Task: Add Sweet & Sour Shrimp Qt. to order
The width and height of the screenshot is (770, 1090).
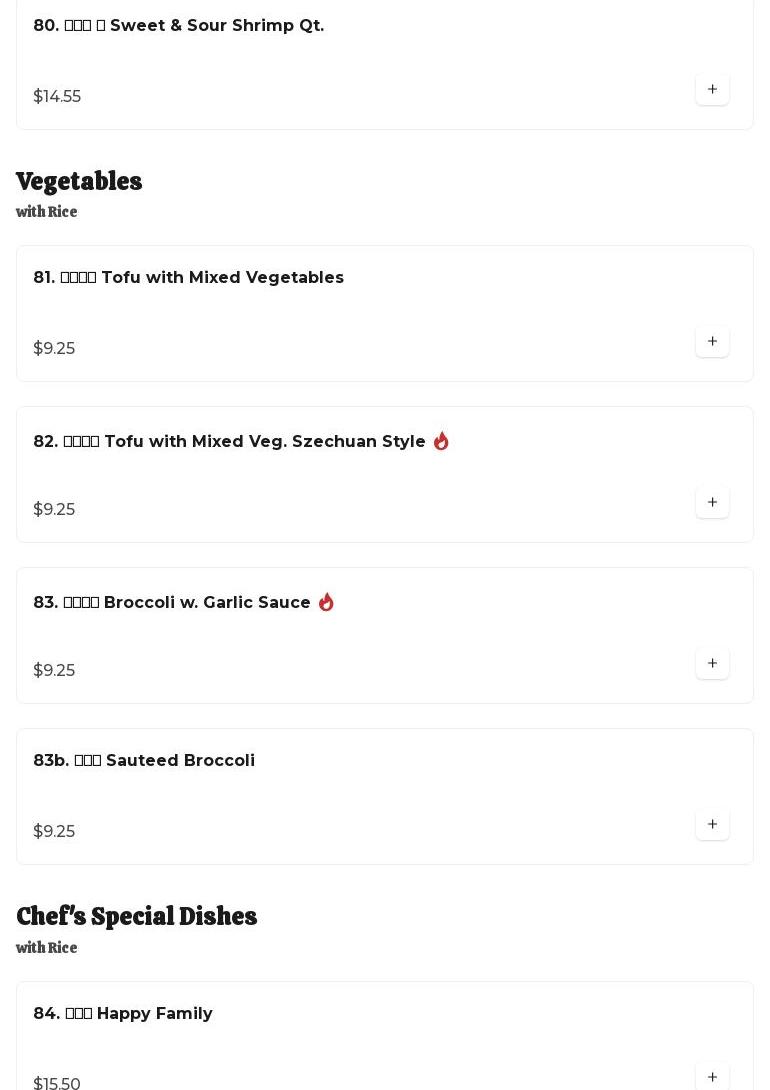Action: 712,89
